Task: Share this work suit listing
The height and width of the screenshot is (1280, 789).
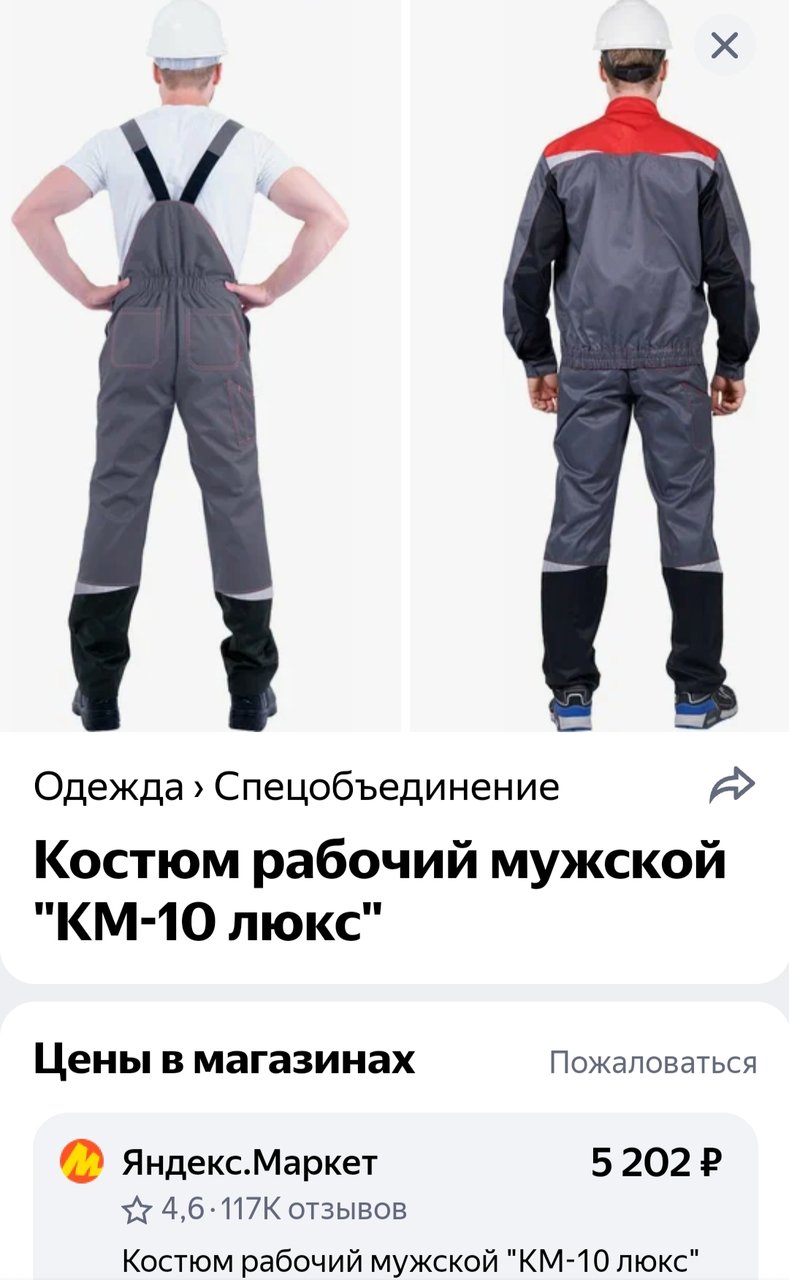Action: click(730, 786)
